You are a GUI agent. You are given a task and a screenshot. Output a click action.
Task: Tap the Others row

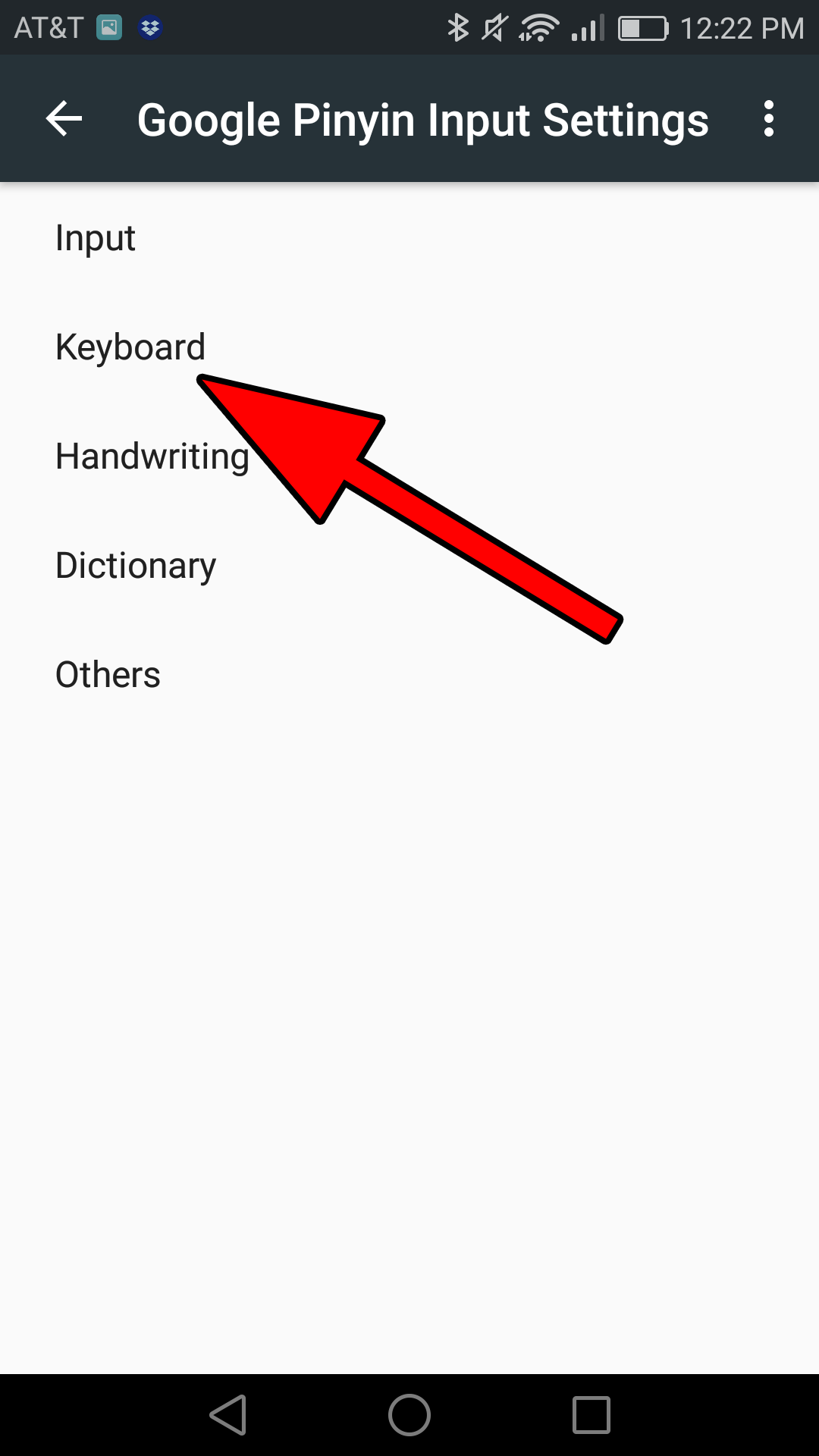click(x=108, y=675)
